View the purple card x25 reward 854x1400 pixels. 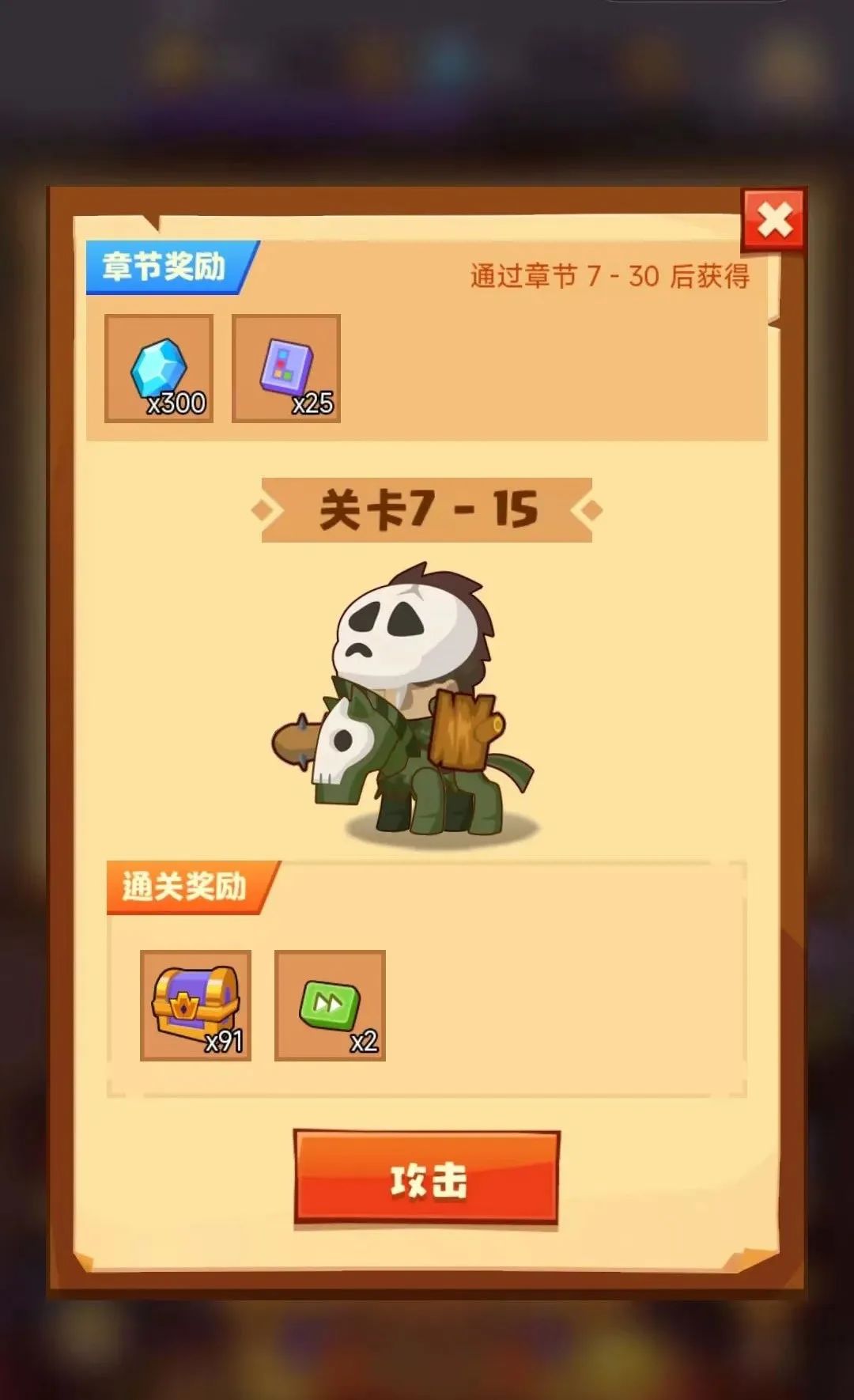pyautogui.click(x=286, y=369)
